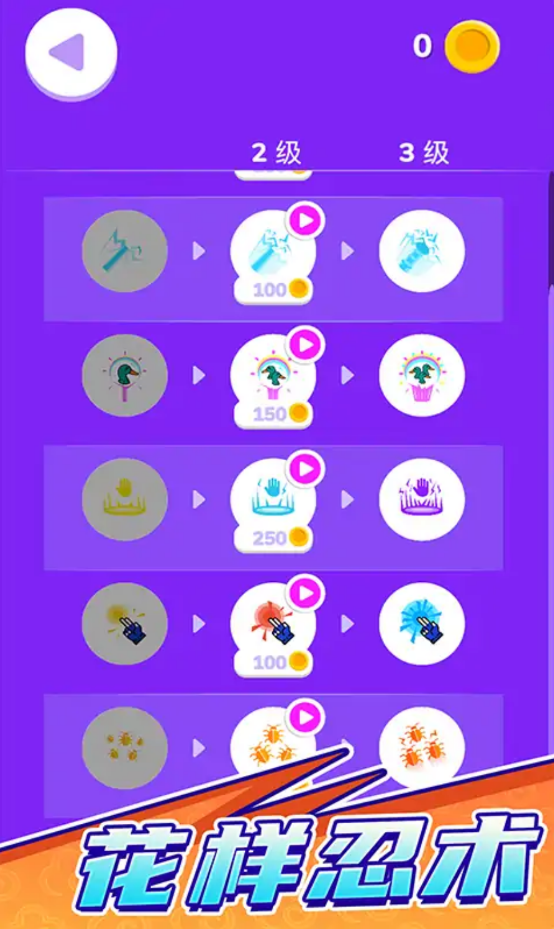
Task: Go back with the arrow button
Action: (71, 53)
